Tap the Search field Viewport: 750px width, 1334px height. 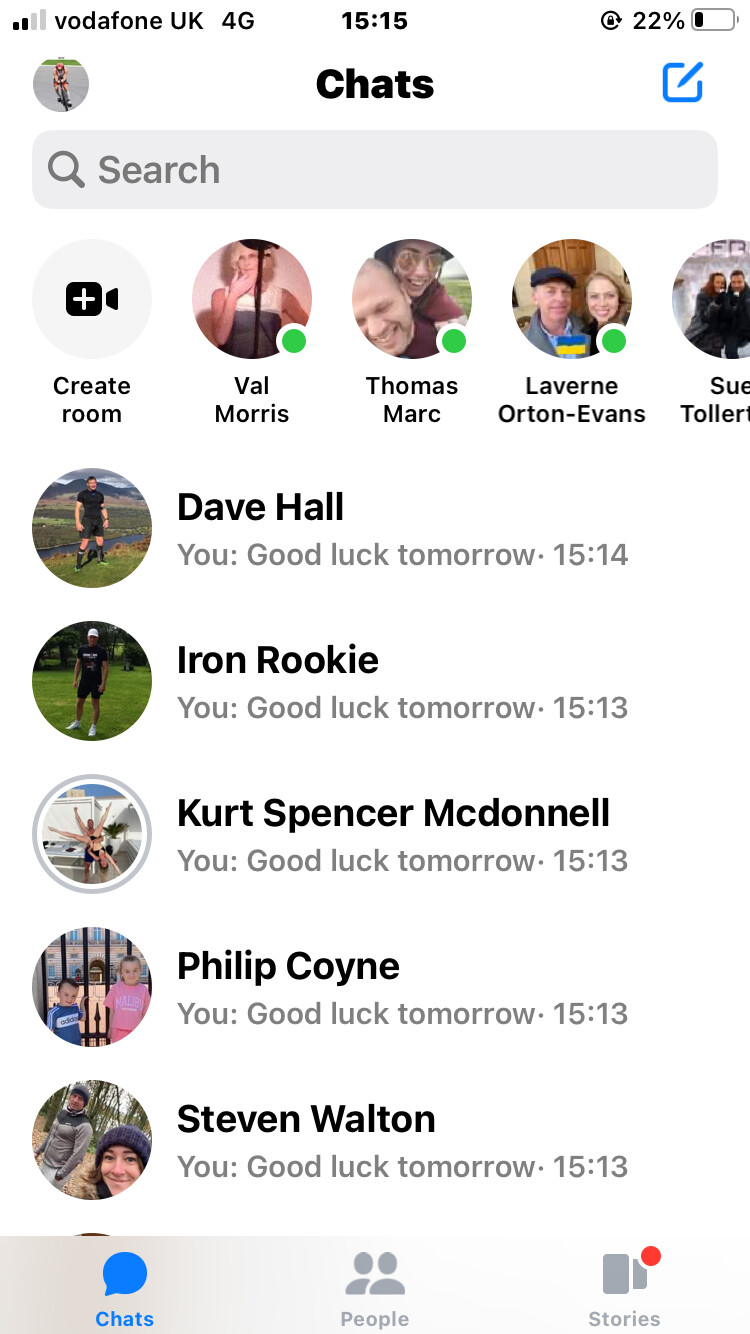click(375, 170)
